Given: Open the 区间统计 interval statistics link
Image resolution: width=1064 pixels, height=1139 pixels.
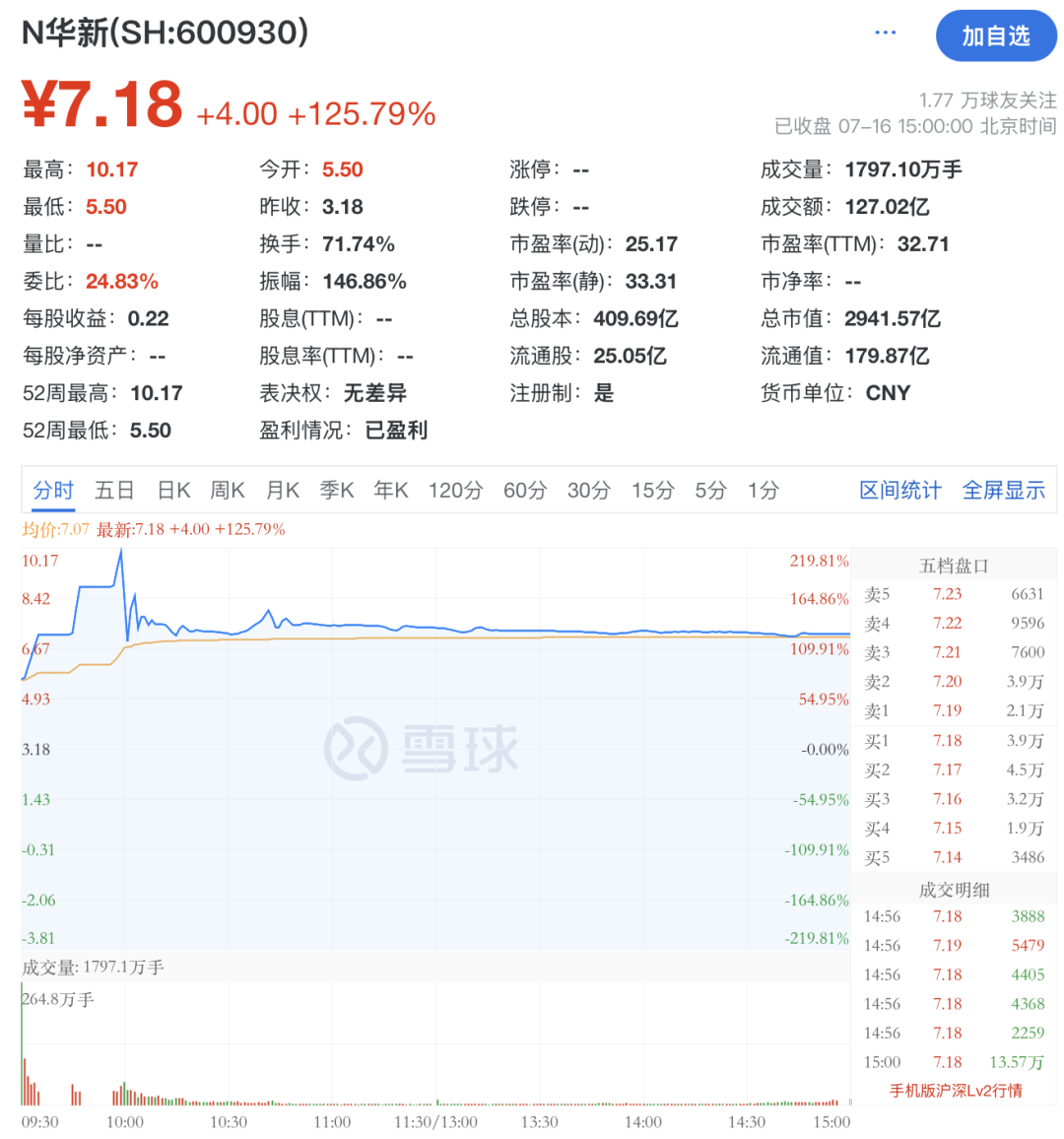Looking at the screenshot, I should (899, 490).
